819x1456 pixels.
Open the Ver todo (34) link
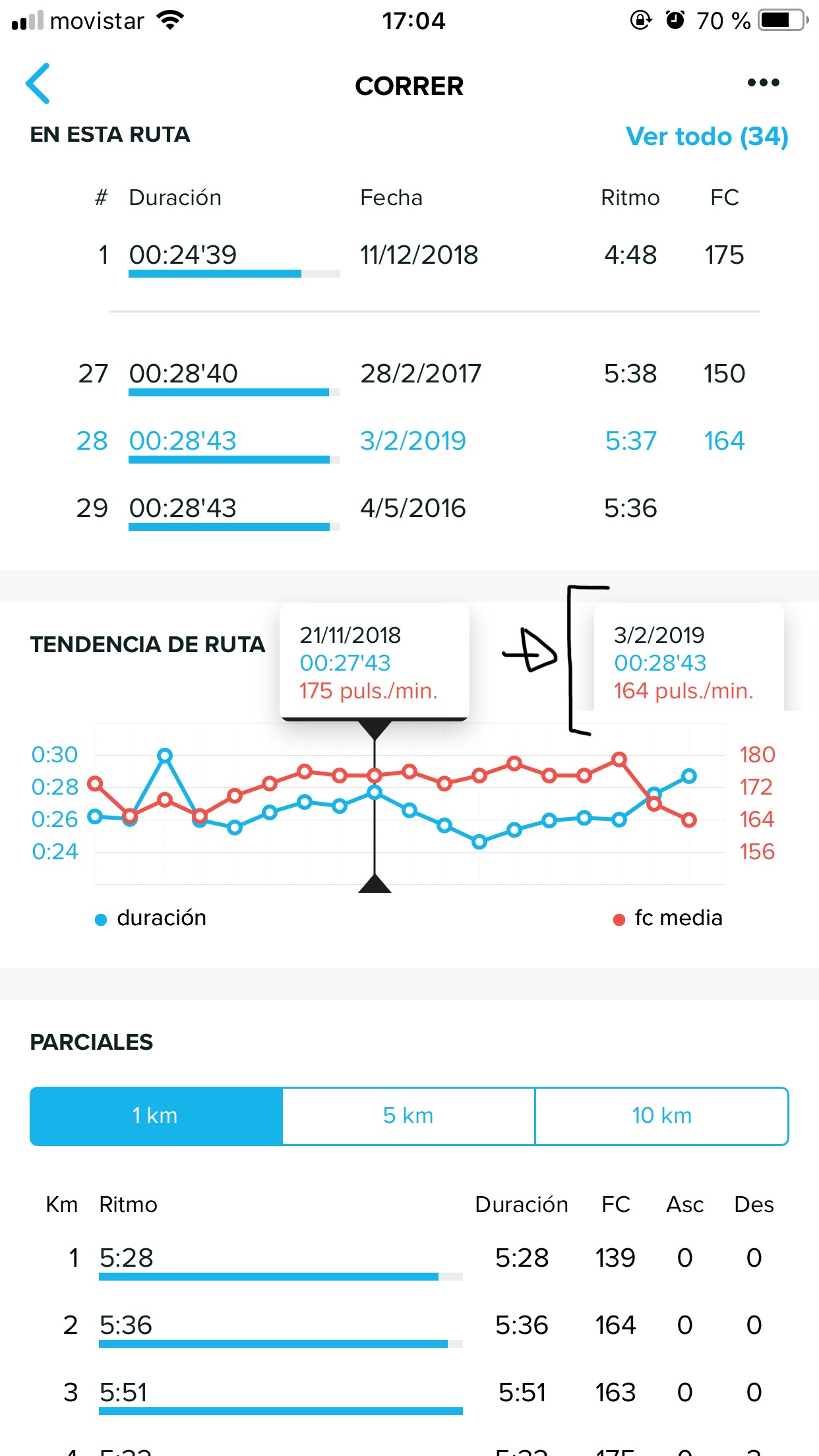[706, 136]
